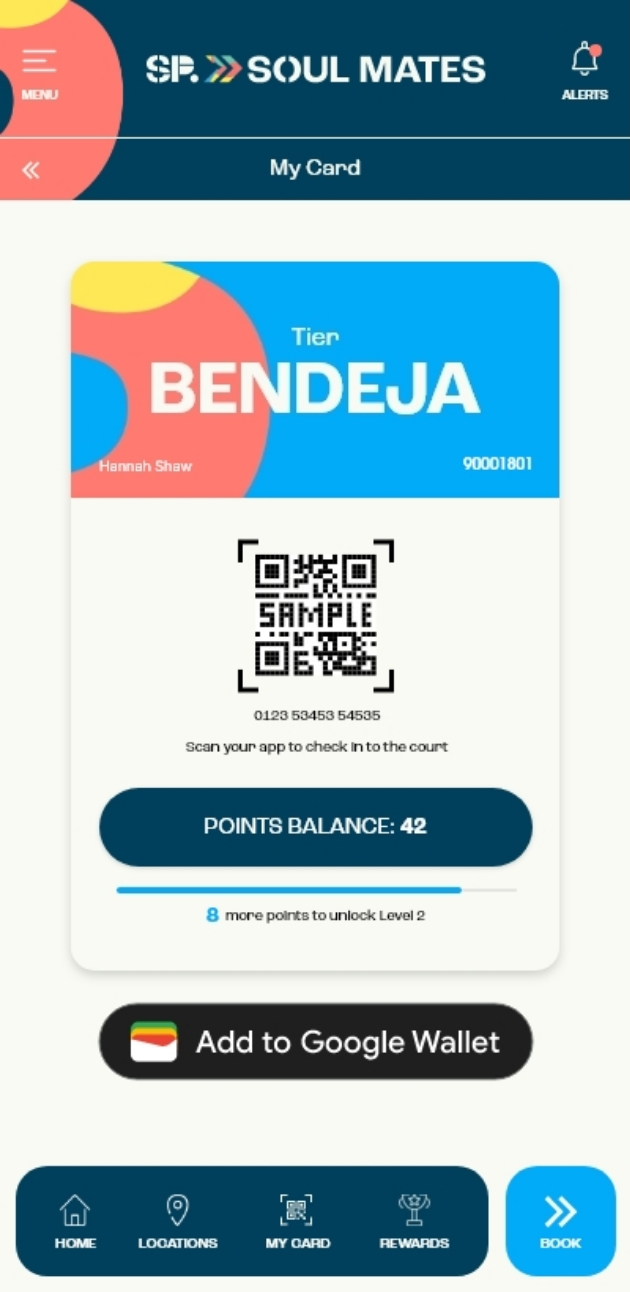
Task: Open the Locations tab
Action: pos(178,1221)
